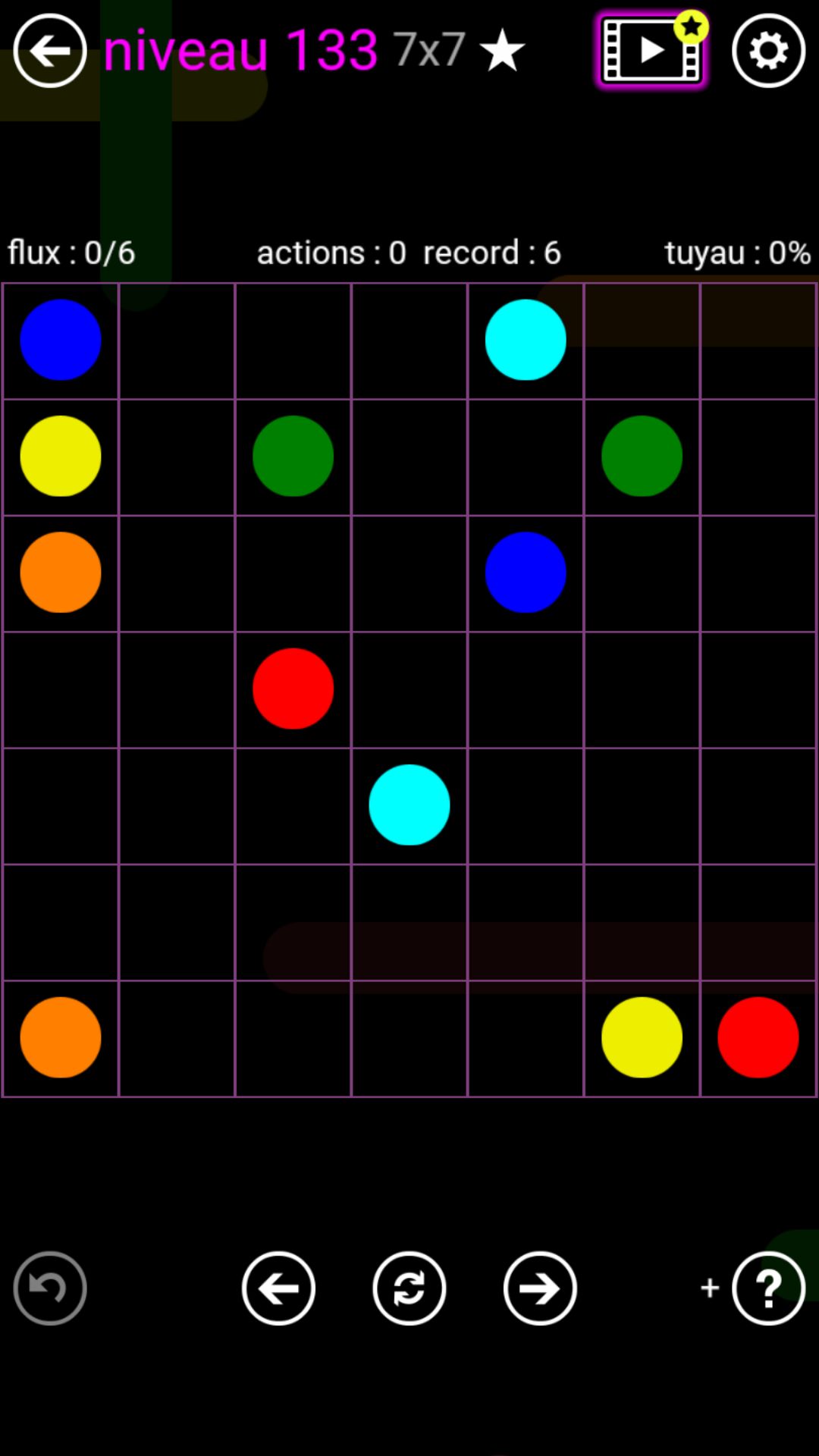Go back from the level screen

tap(50, 51)
